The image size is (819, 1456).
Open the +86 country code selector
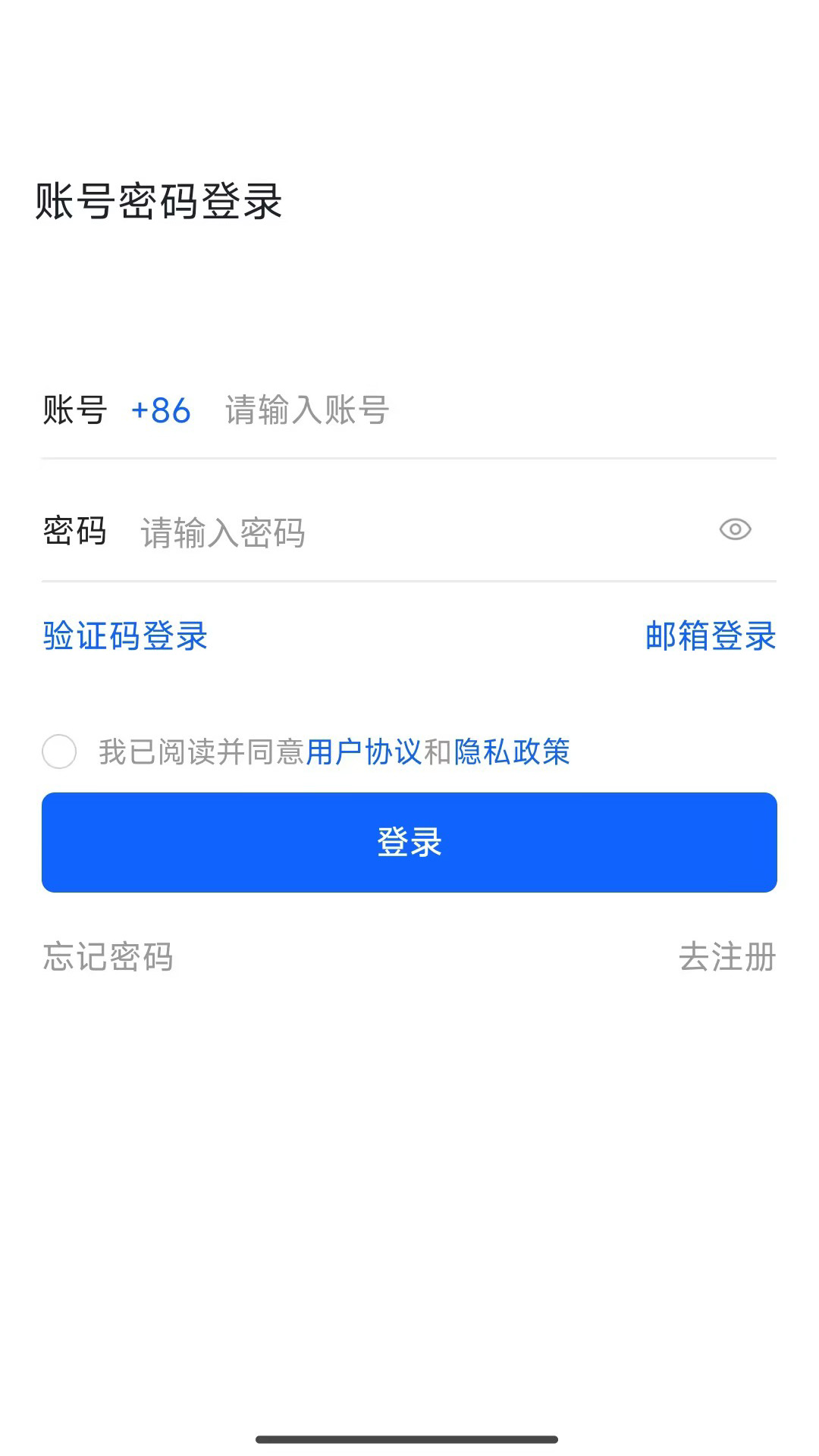click(159, 410)
